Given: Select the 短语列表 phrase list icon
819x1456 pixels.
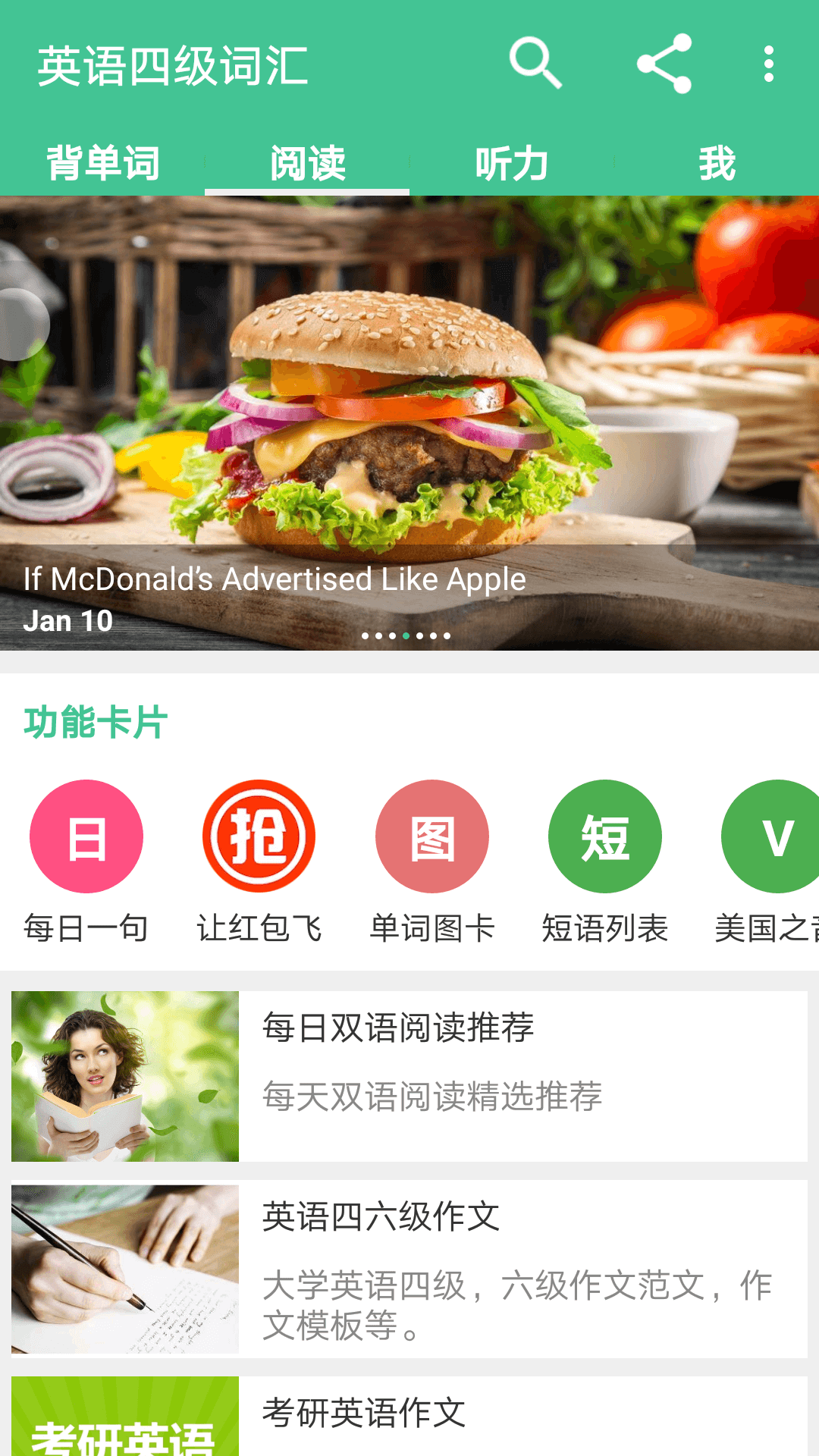Looking at the screenshot, I should click(x=605, y=834).
